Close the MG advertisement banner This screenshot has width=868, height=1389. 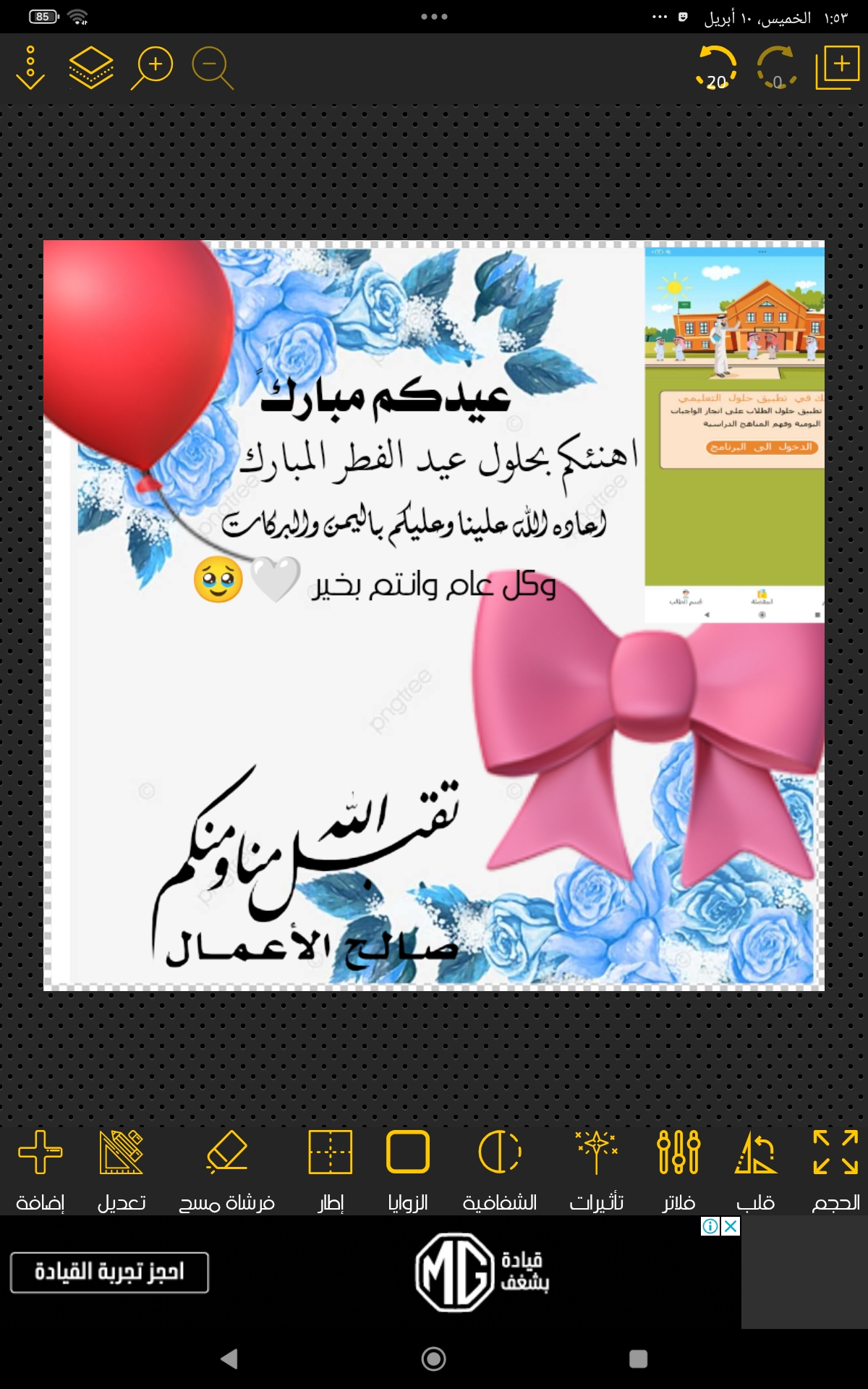(x=731, y=1226)
